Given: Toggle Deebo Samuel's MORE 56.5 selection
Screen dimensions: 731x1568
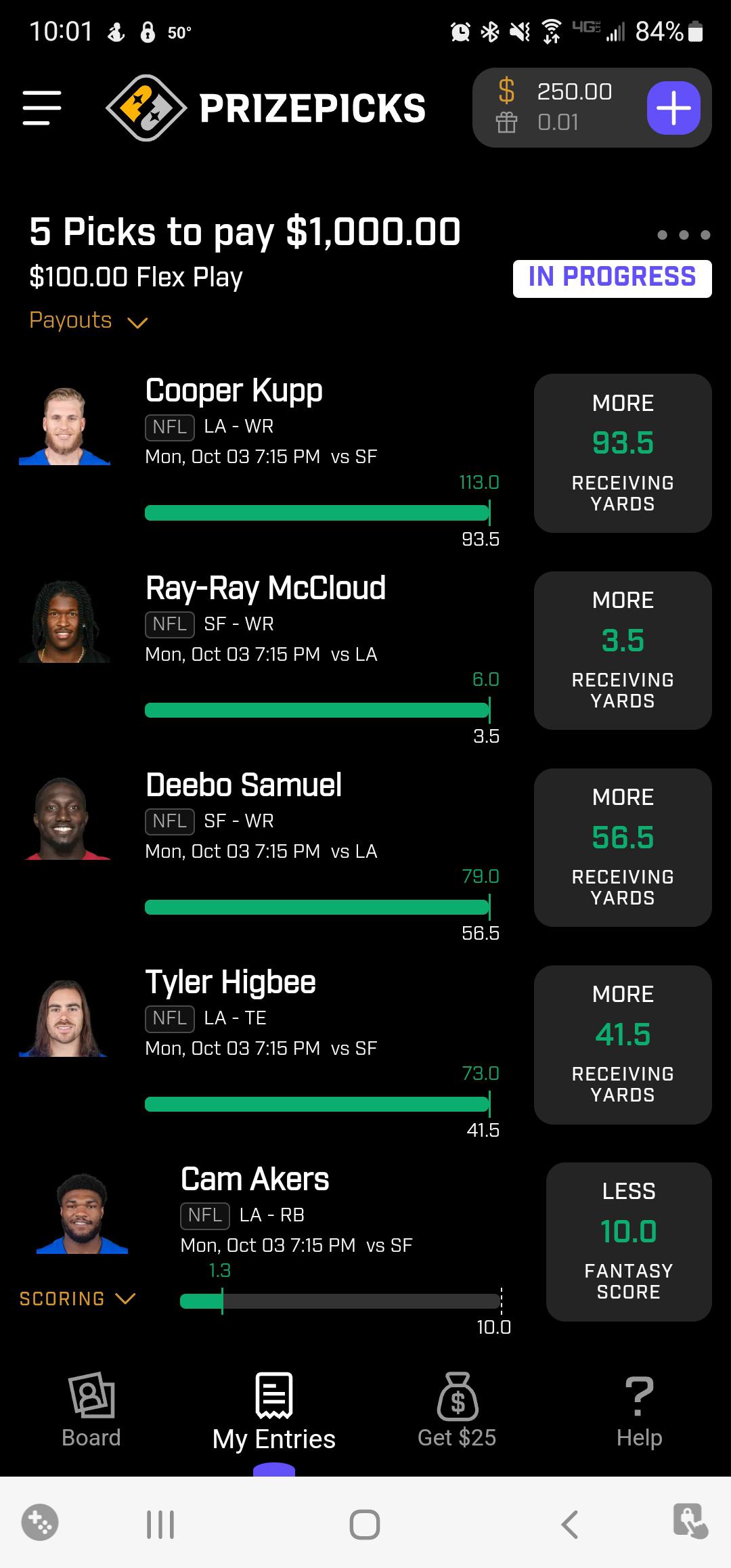Looking at the screenshot, I should 622,847.
